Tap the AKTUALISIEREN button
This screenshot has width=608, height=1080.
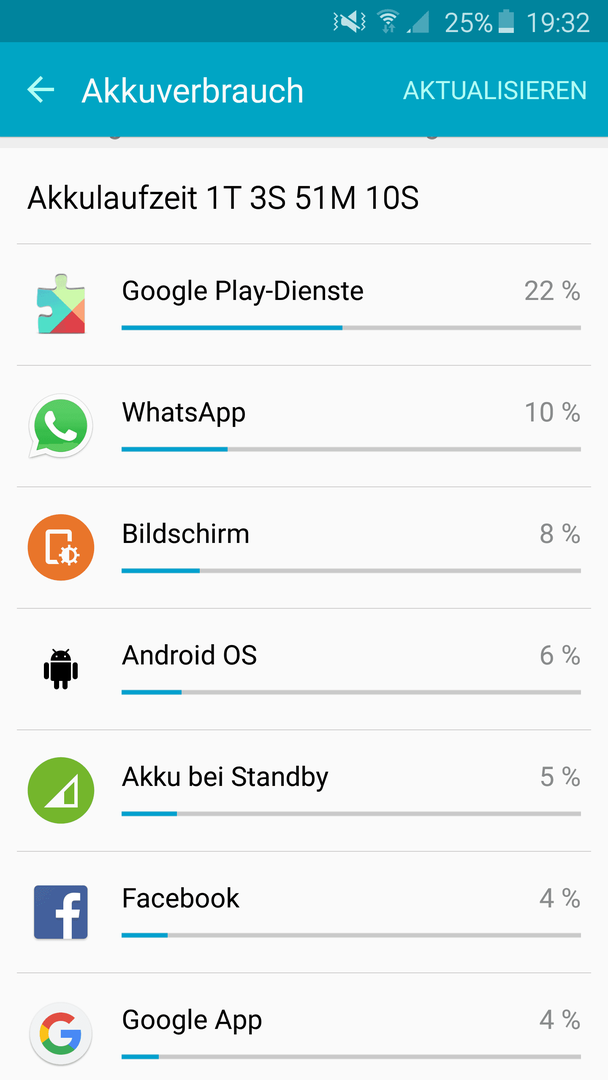pyautogui.click(x=494, y=90)
